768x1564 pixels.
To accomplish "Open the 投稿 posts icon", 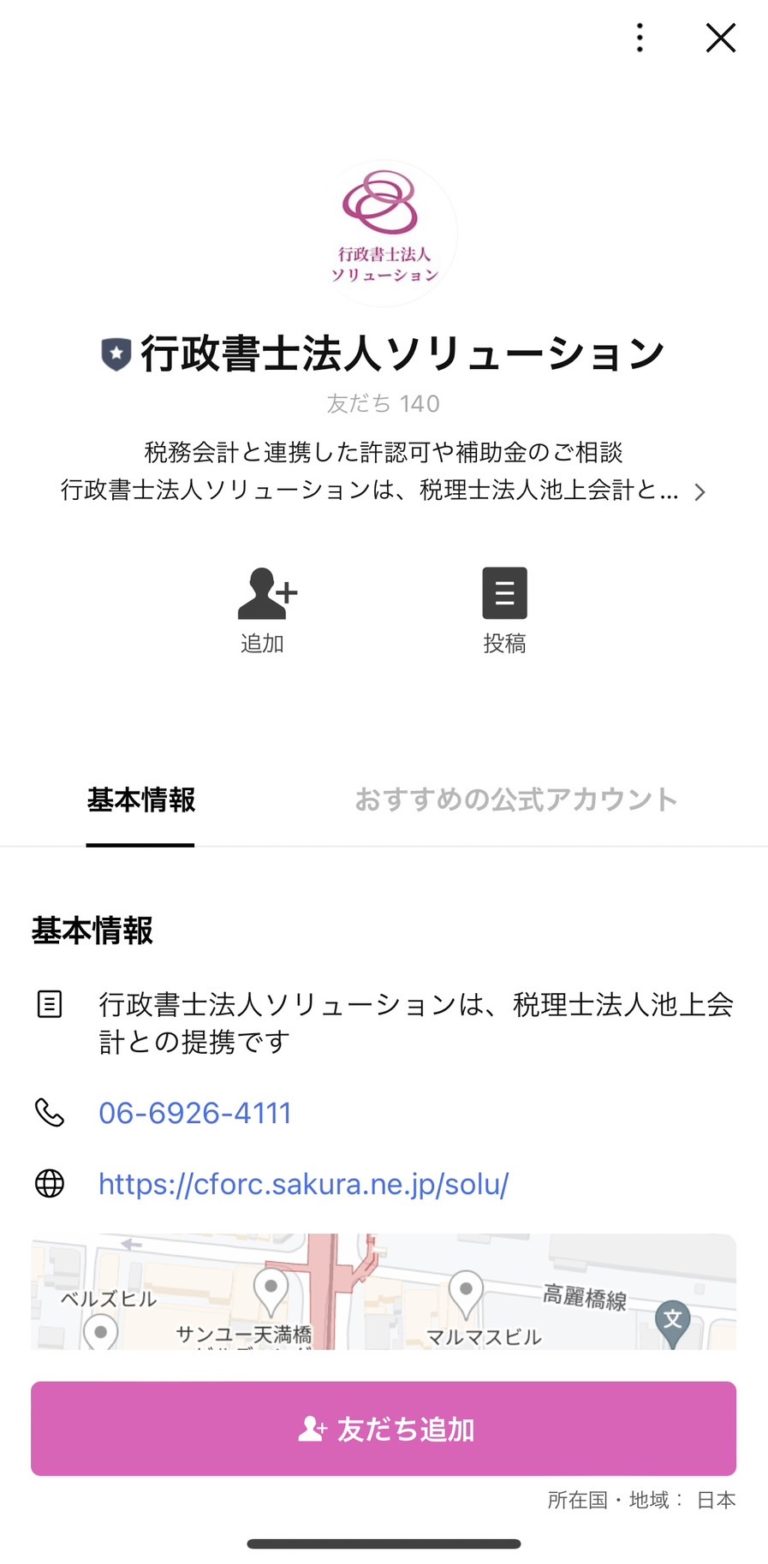I will [x=505, y=592].
